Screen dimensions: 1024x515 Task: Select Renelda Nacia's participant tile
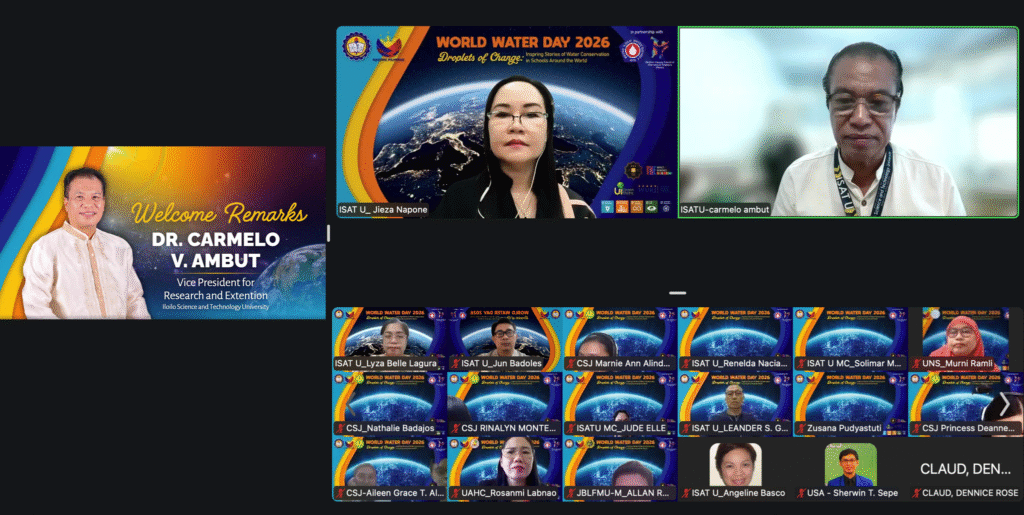click(x=735, y=338)
